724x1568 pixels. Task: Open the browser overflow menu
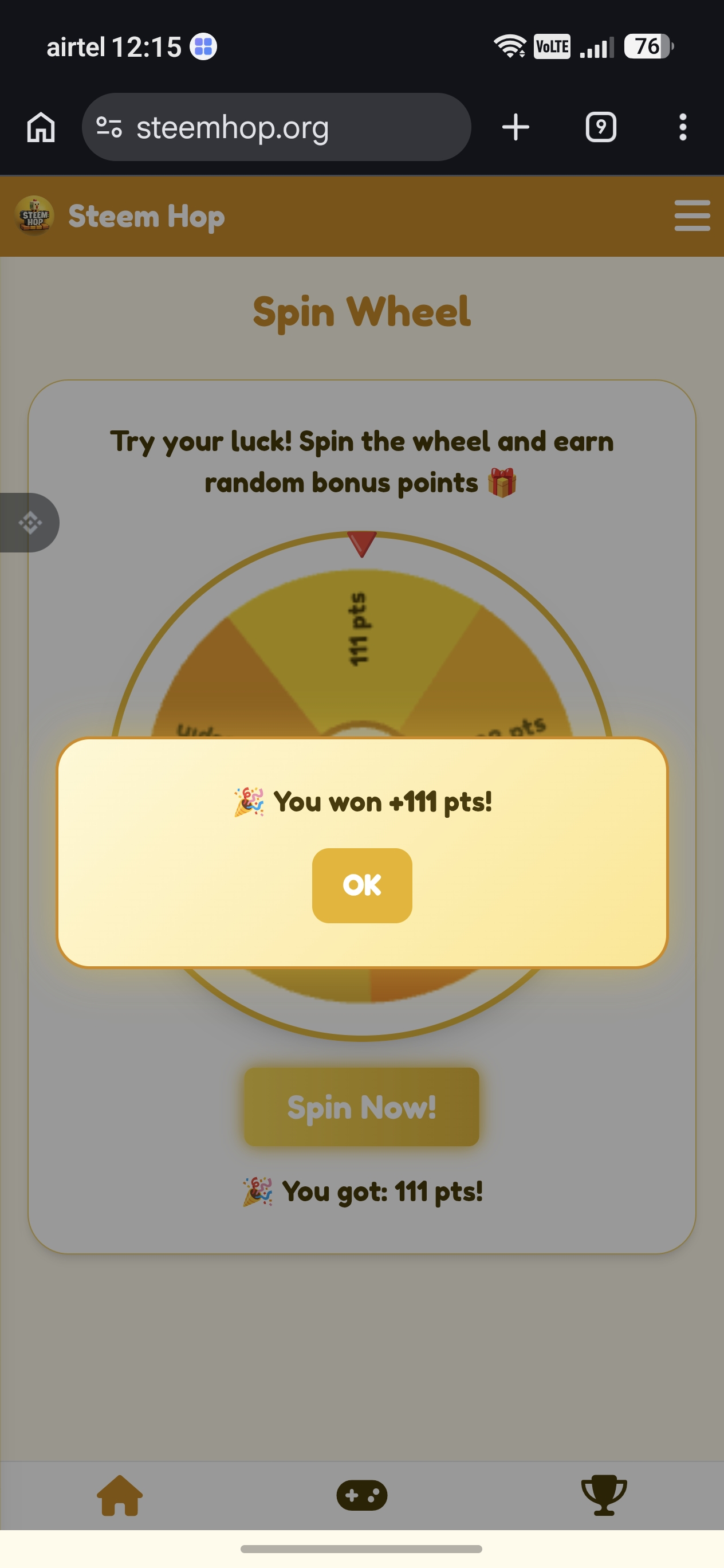(683, 127)
